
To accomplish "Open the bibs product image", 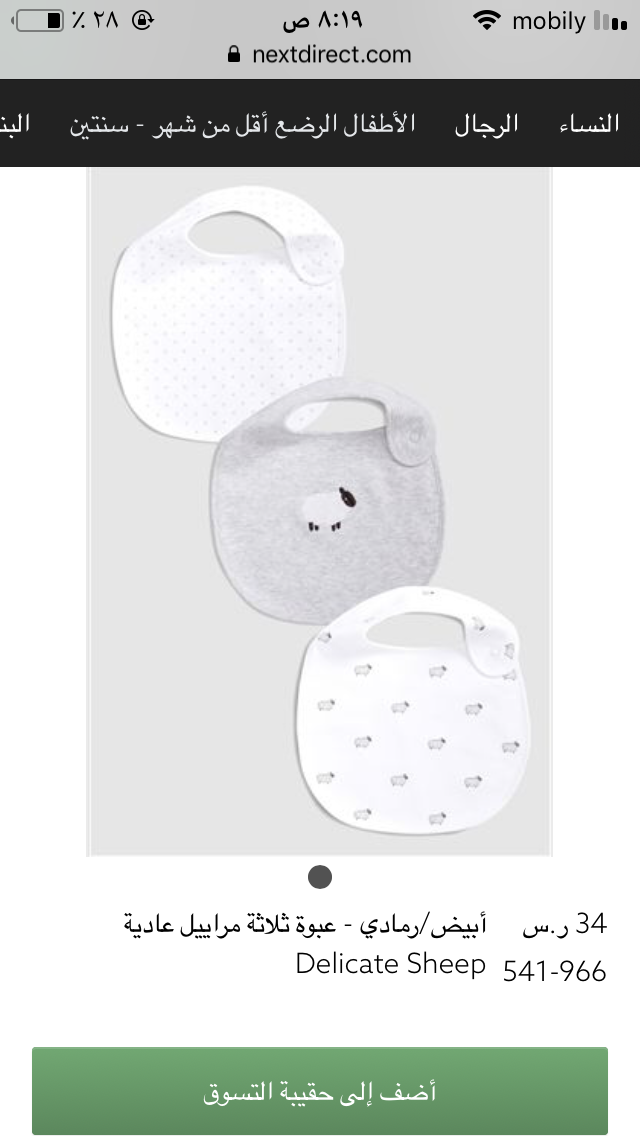I will tap(320, 510).
